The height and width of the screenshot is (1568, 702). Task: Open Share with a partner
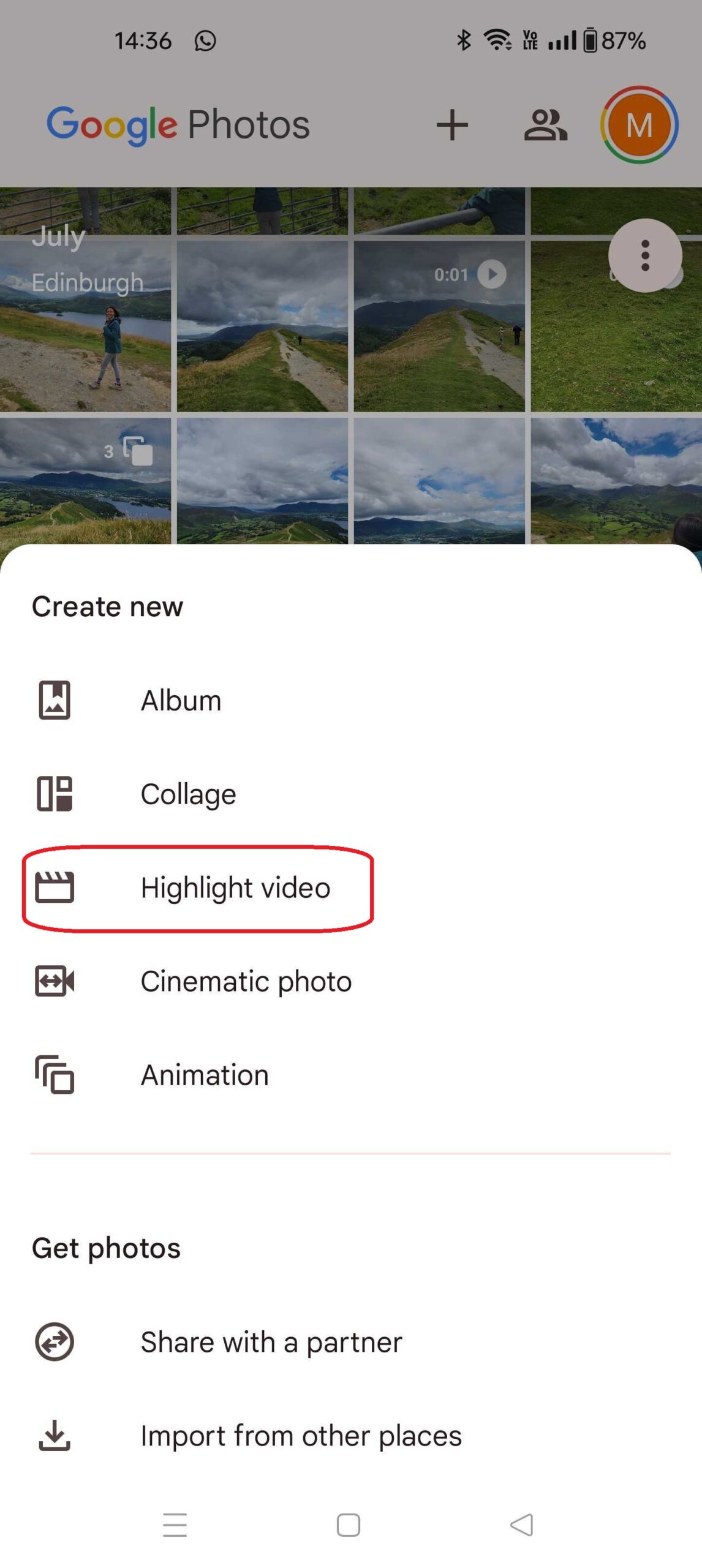pos(351,1342)
